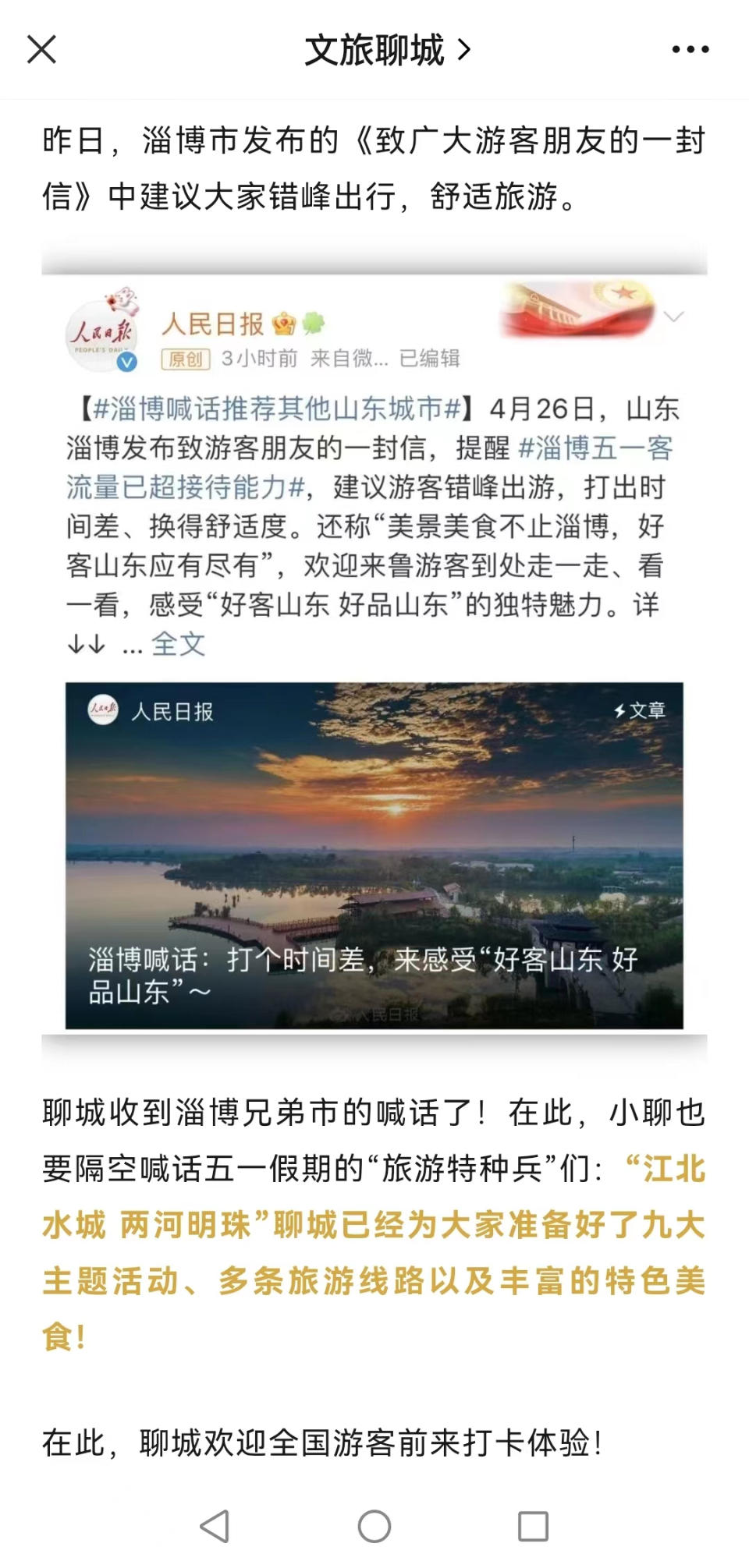This screenshot has width=749, height=1568.
Task: Enlarge the embedded 人民日报 Weibo screenshot
Action: click(x=374, y=655)
